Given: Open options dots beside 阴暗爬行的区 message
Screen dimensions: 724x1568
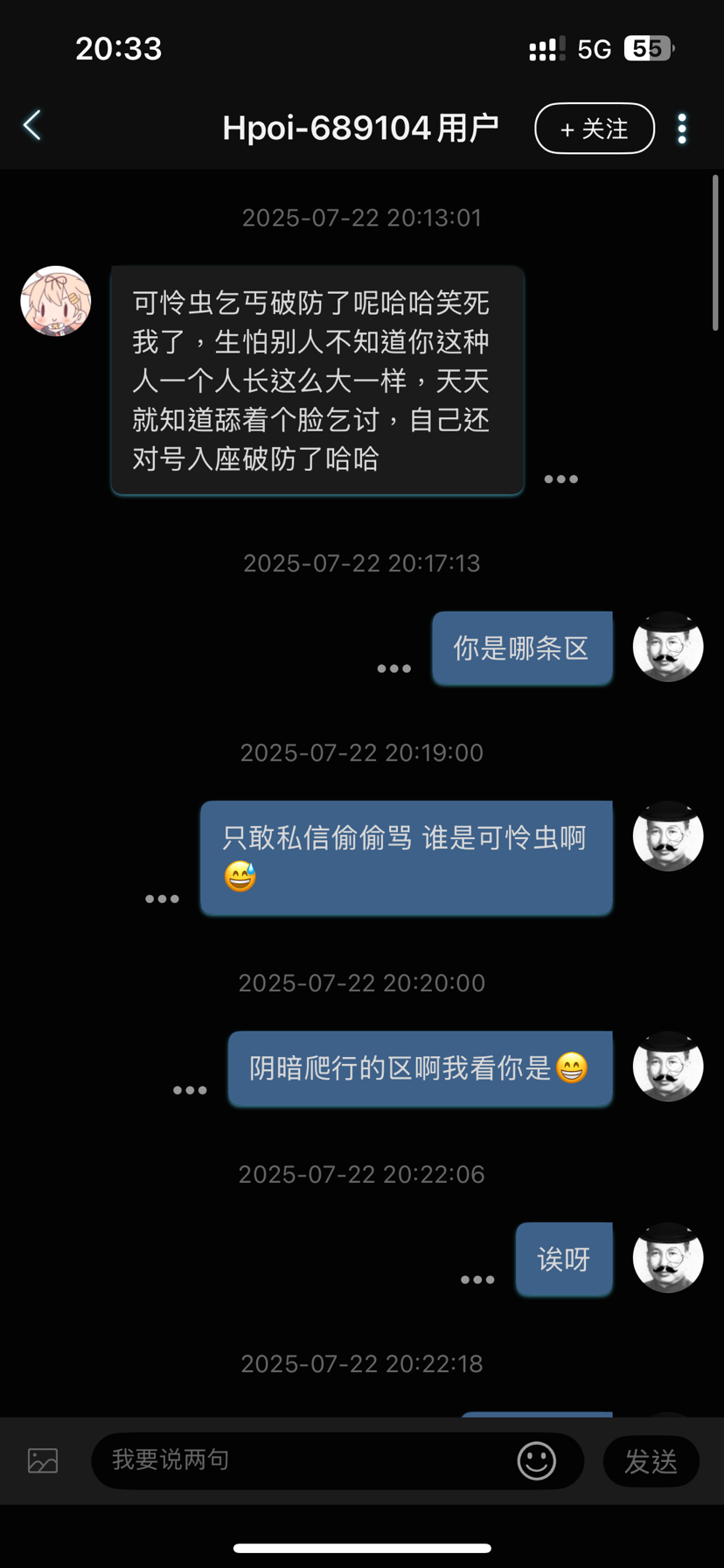Looking at the screenshot, I should [190, 1090].
